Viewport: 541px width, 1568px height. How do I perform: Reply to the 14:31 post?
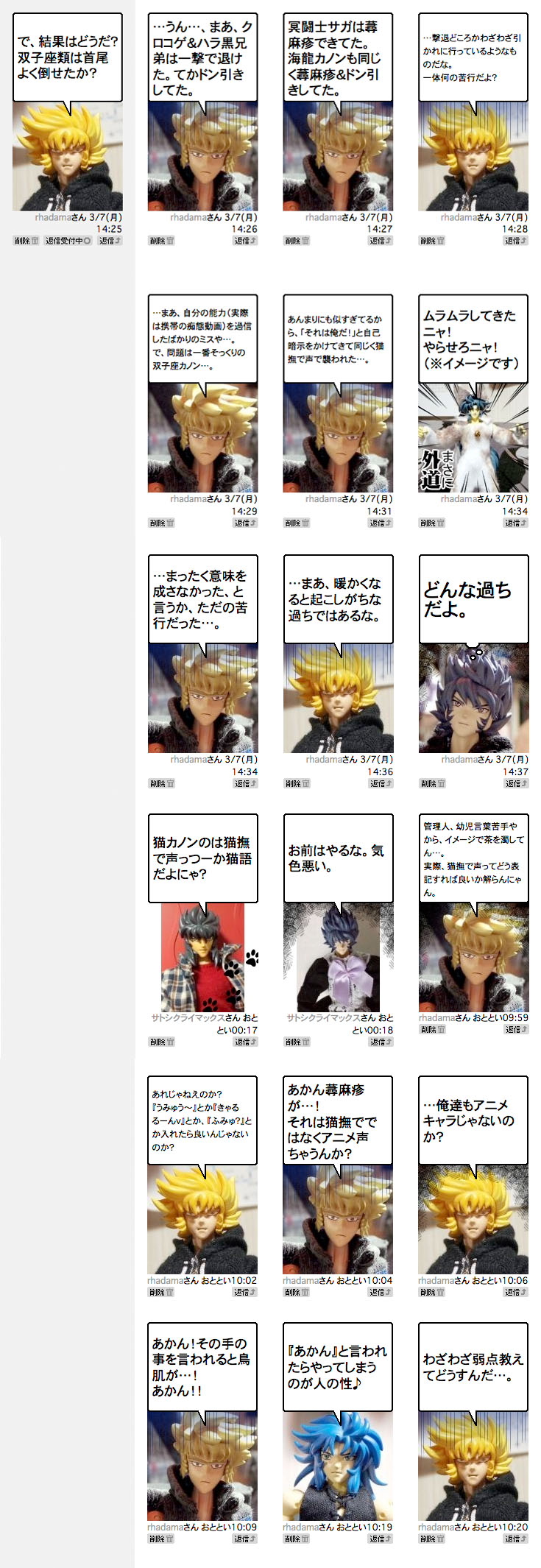tap(381, 523)
